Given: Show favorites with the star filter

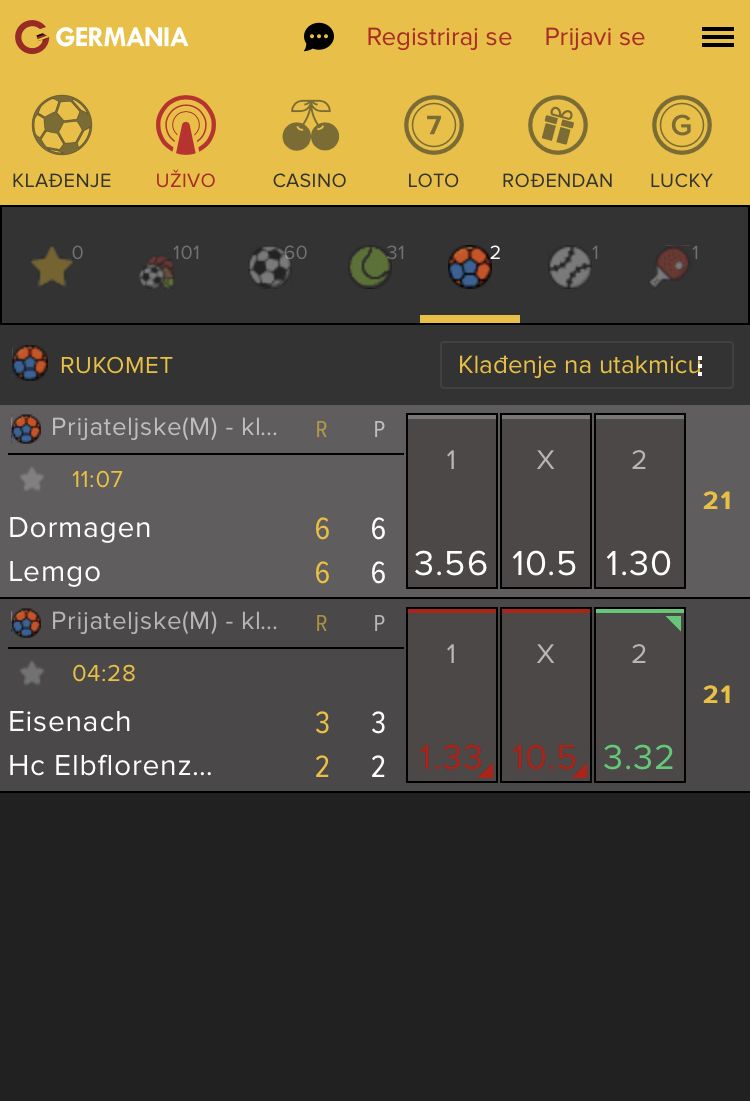Looking at the screenshot, I should tap(52, 266).
